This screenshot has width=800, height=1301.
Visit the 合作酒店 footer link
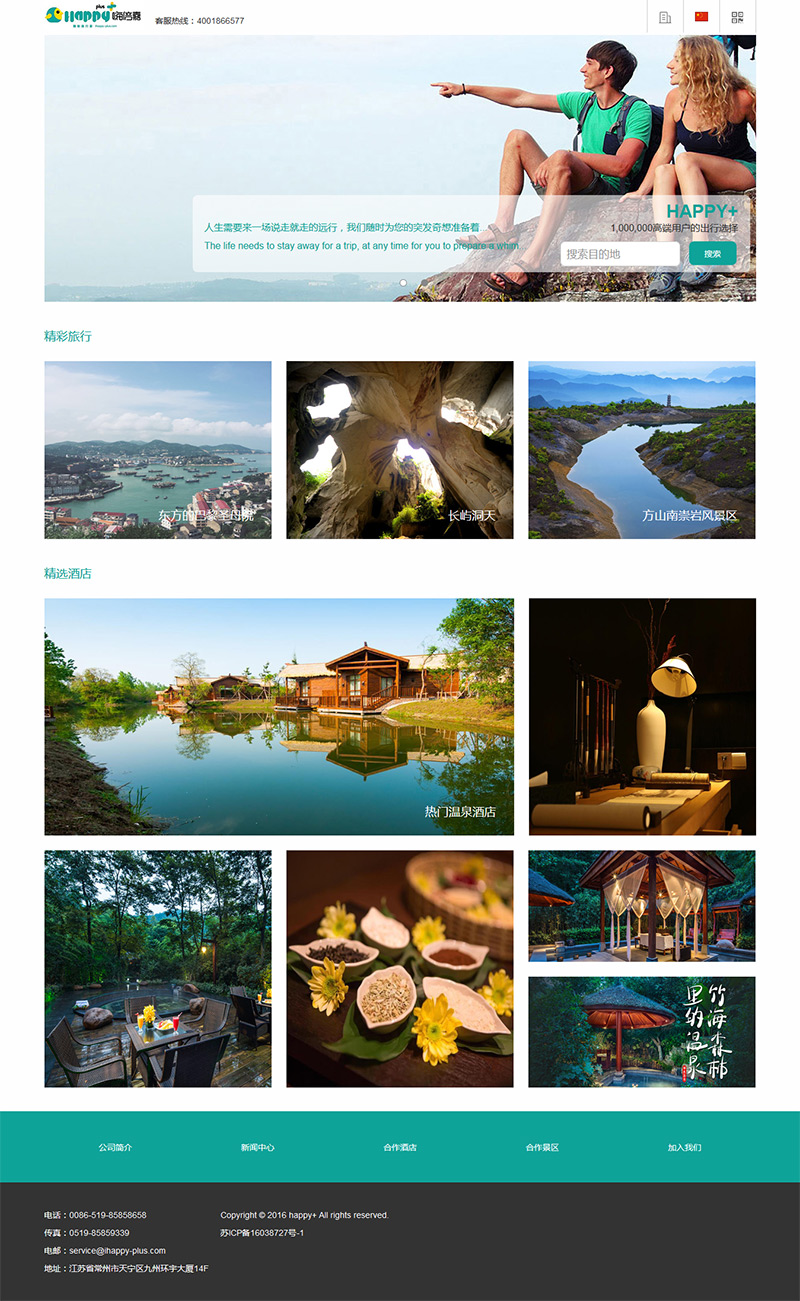[x=400, y=1147]
